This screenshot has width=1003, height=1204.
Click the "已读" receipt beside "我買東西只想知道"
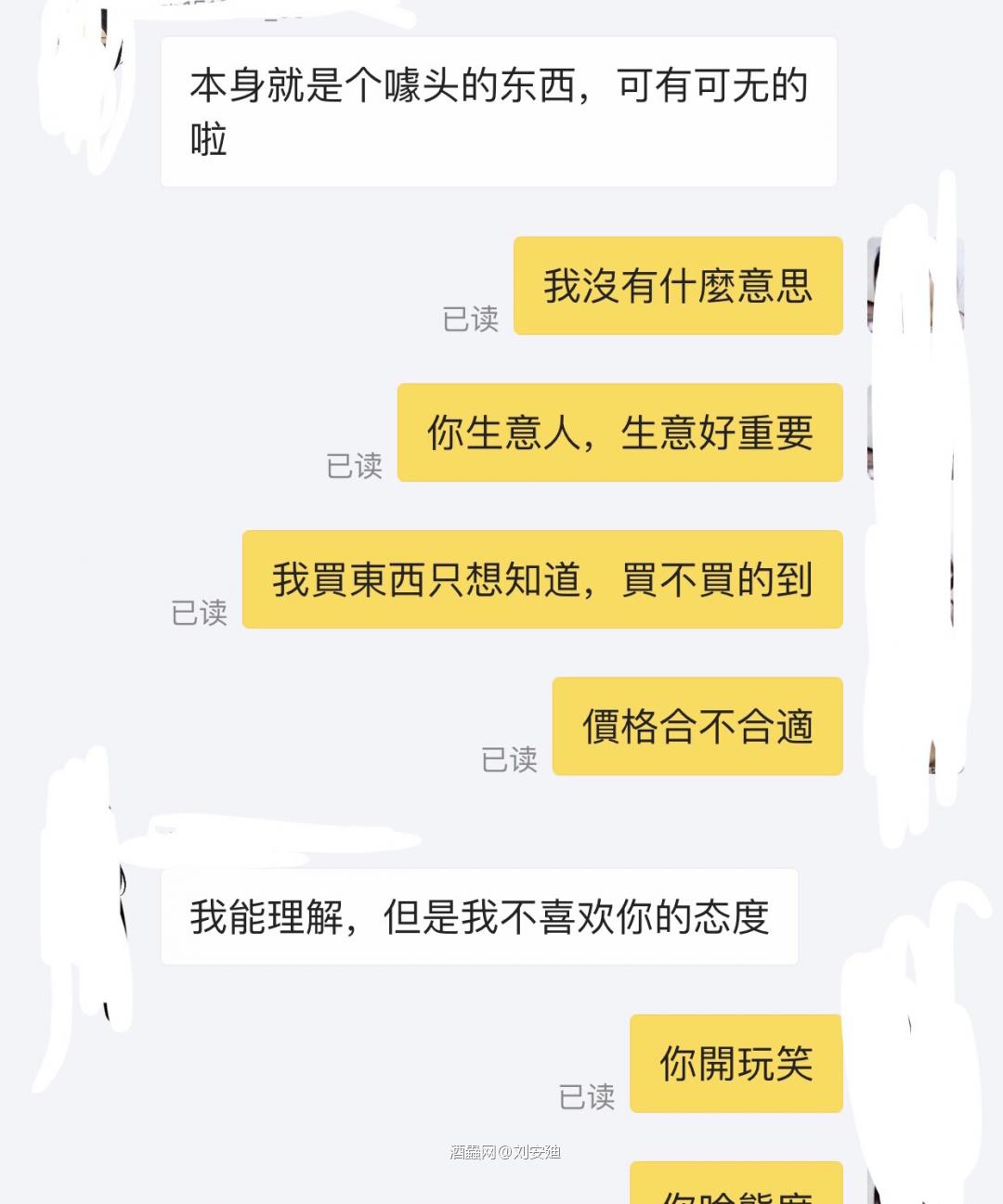(200, 615)
